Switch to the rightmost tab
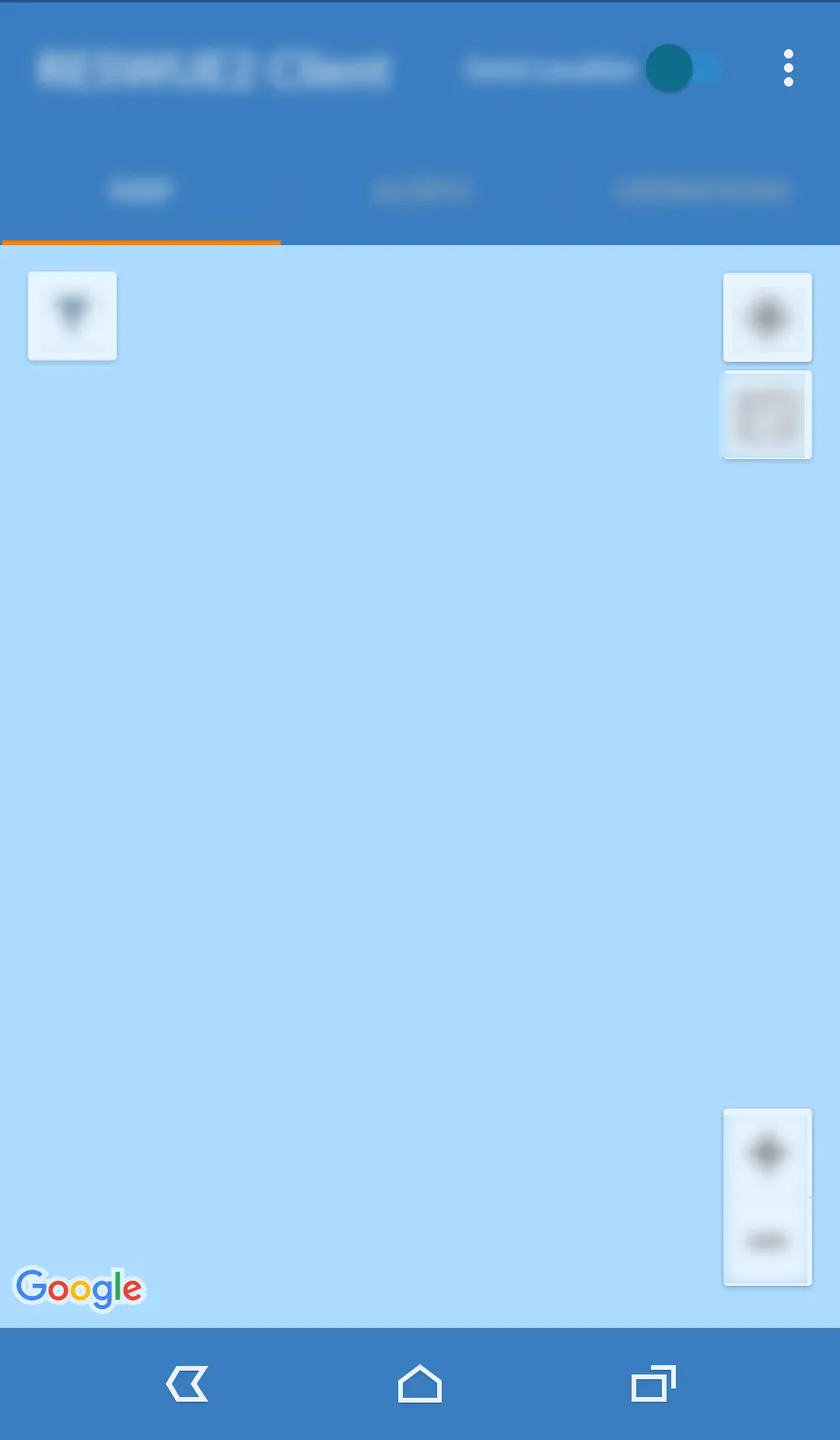The height and width of the screenshot is (1440, 840). pos(703,190)
